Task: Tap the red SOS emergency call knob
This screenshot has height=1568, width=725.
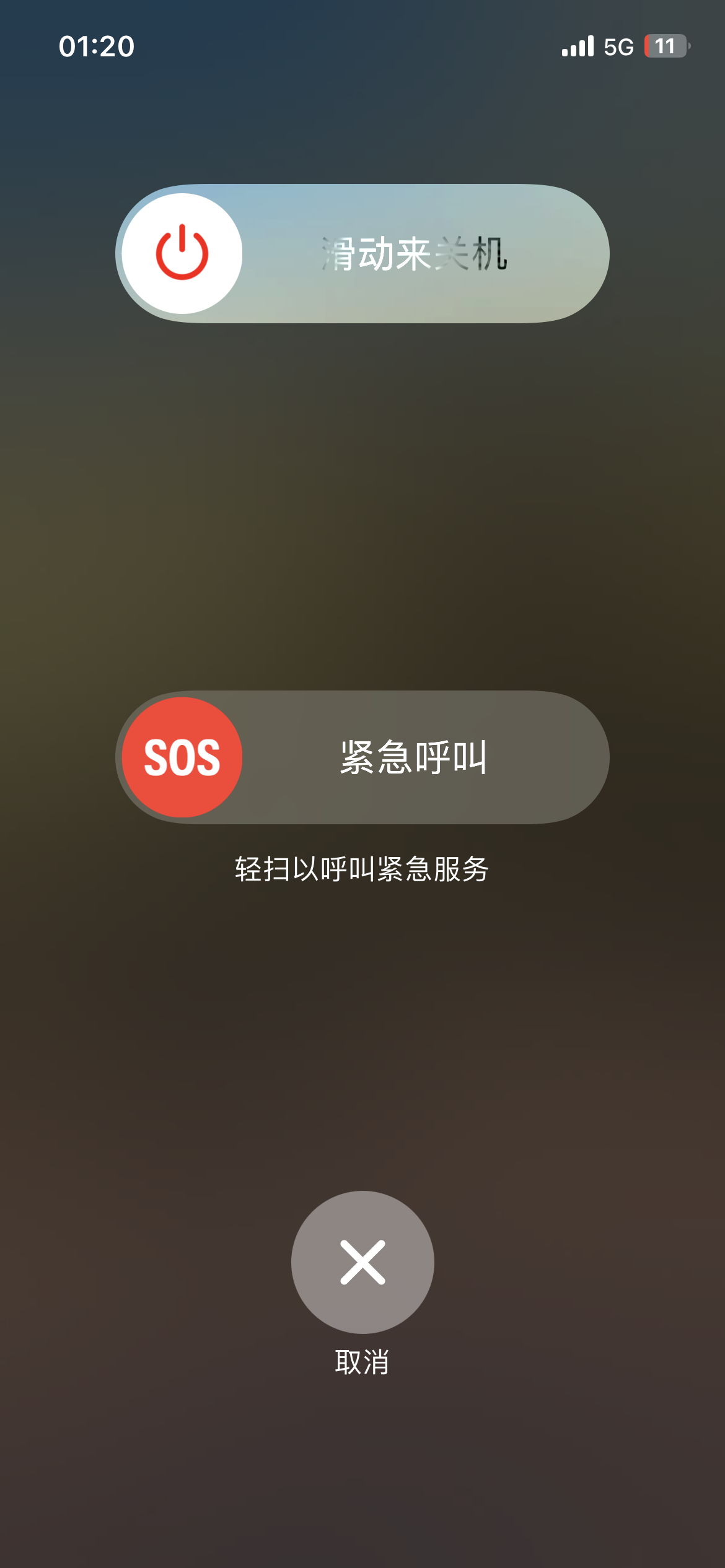Action: (x=182, y=757)
